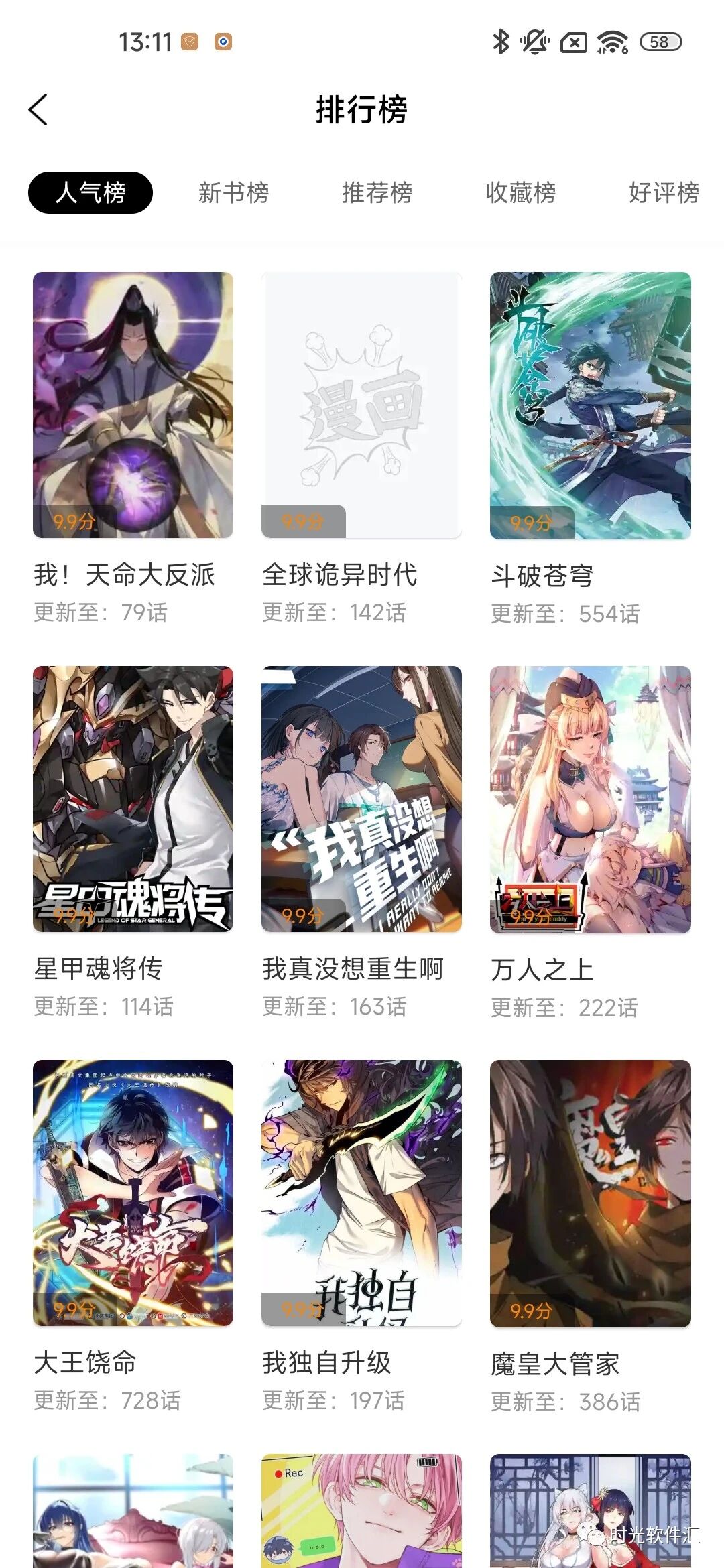Open the comic 我独自升级
Image resolution: width=724 pixels, height=1568 pixels.
click(361, 1193)
